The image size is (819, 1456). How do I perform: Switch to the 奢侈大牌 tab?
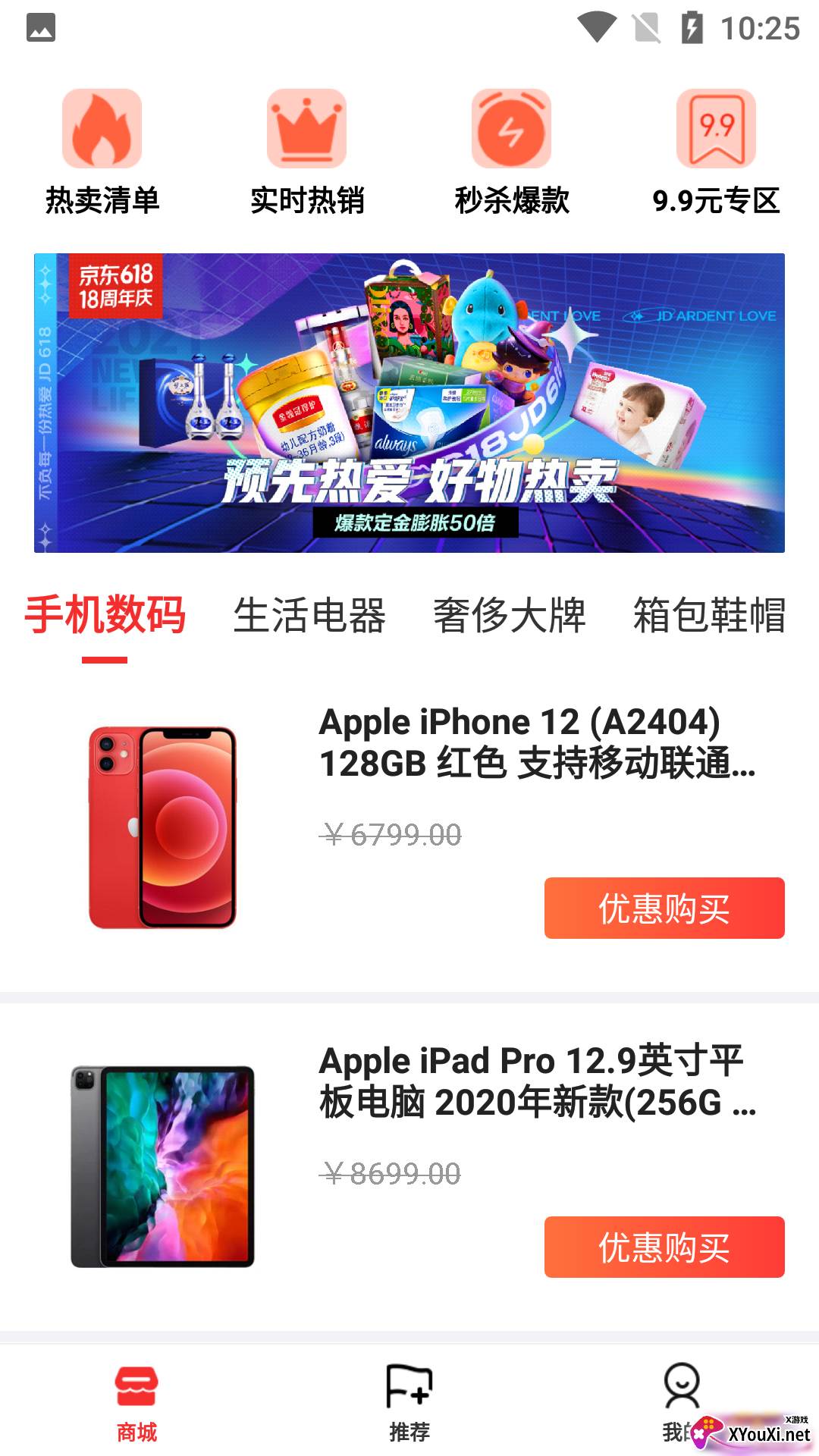click(510, 614)
